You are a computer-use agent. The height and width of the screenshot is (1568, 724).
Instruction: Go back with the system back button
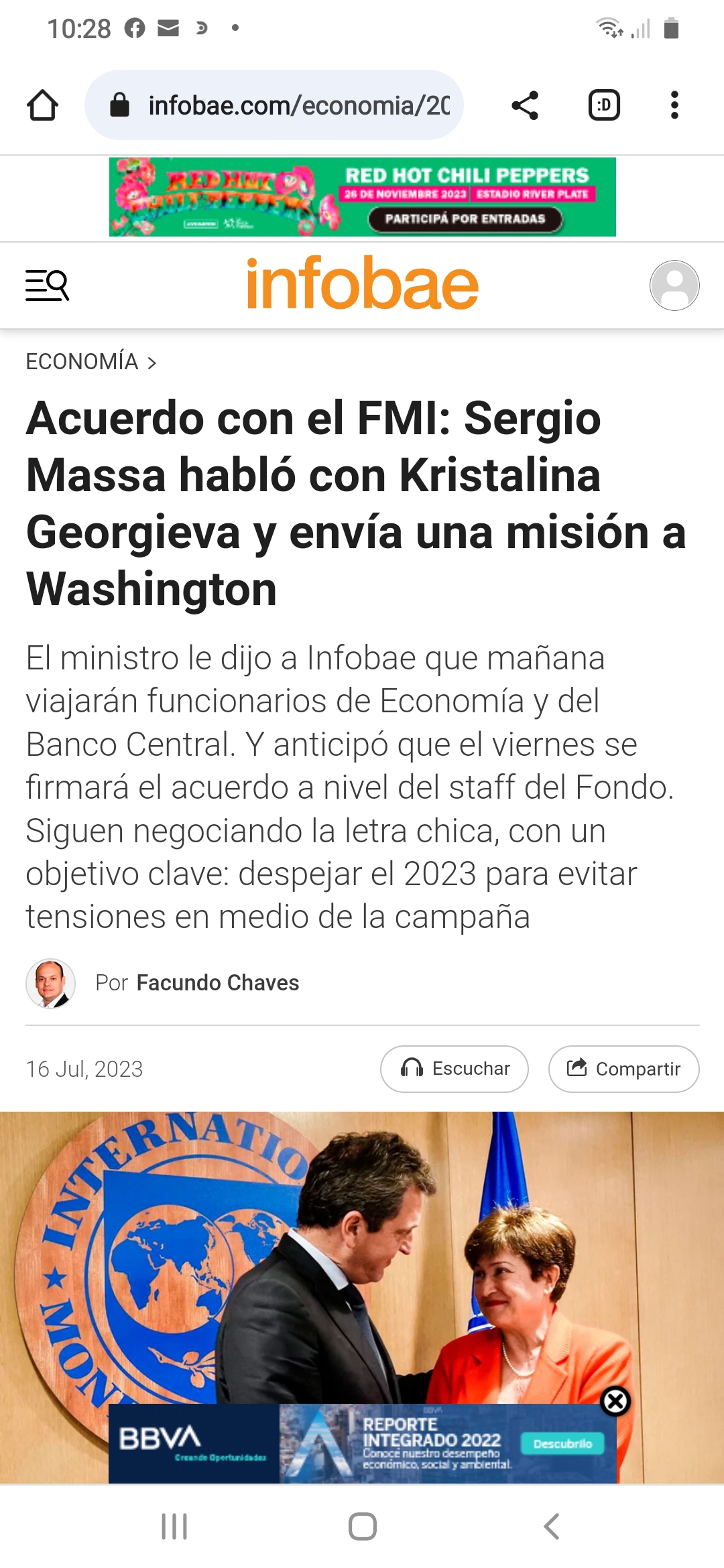pos(551,1526)
